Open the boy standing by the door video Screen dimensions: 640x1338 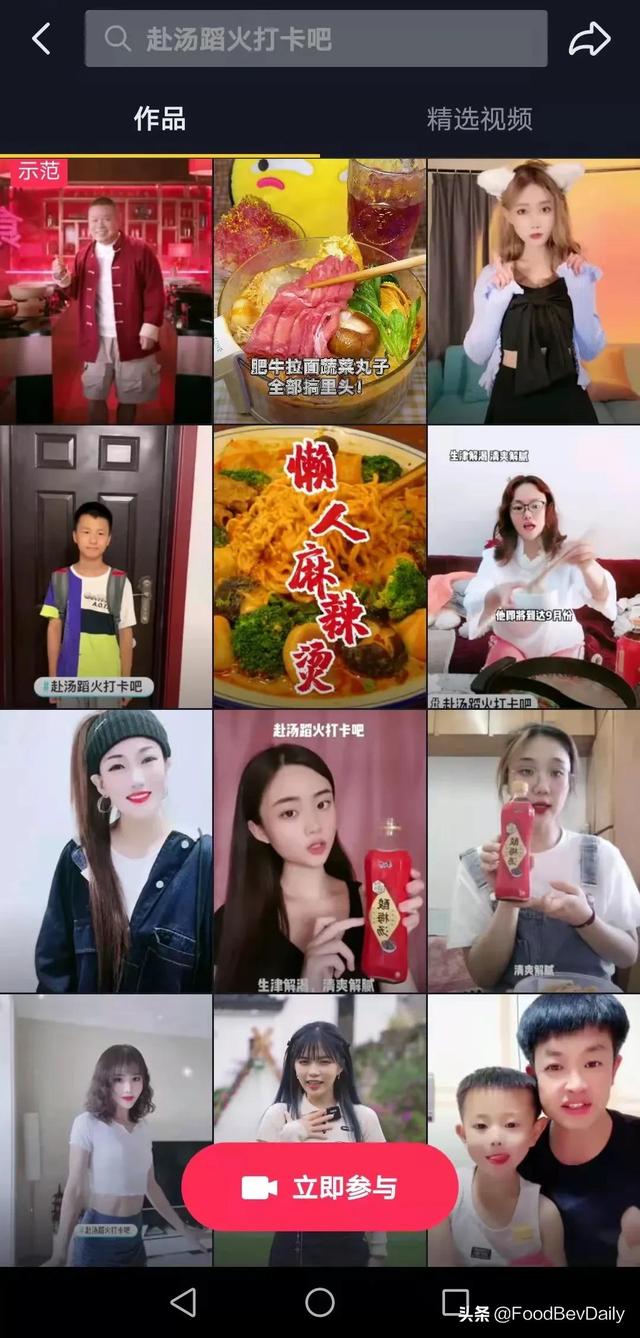coord(106,567)
